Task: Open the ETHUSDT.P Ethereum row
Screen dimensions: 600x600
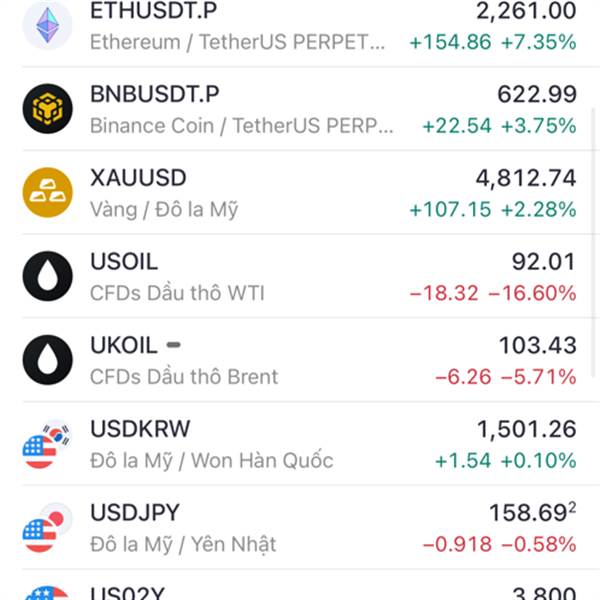Action: click(x=300, y=27)
